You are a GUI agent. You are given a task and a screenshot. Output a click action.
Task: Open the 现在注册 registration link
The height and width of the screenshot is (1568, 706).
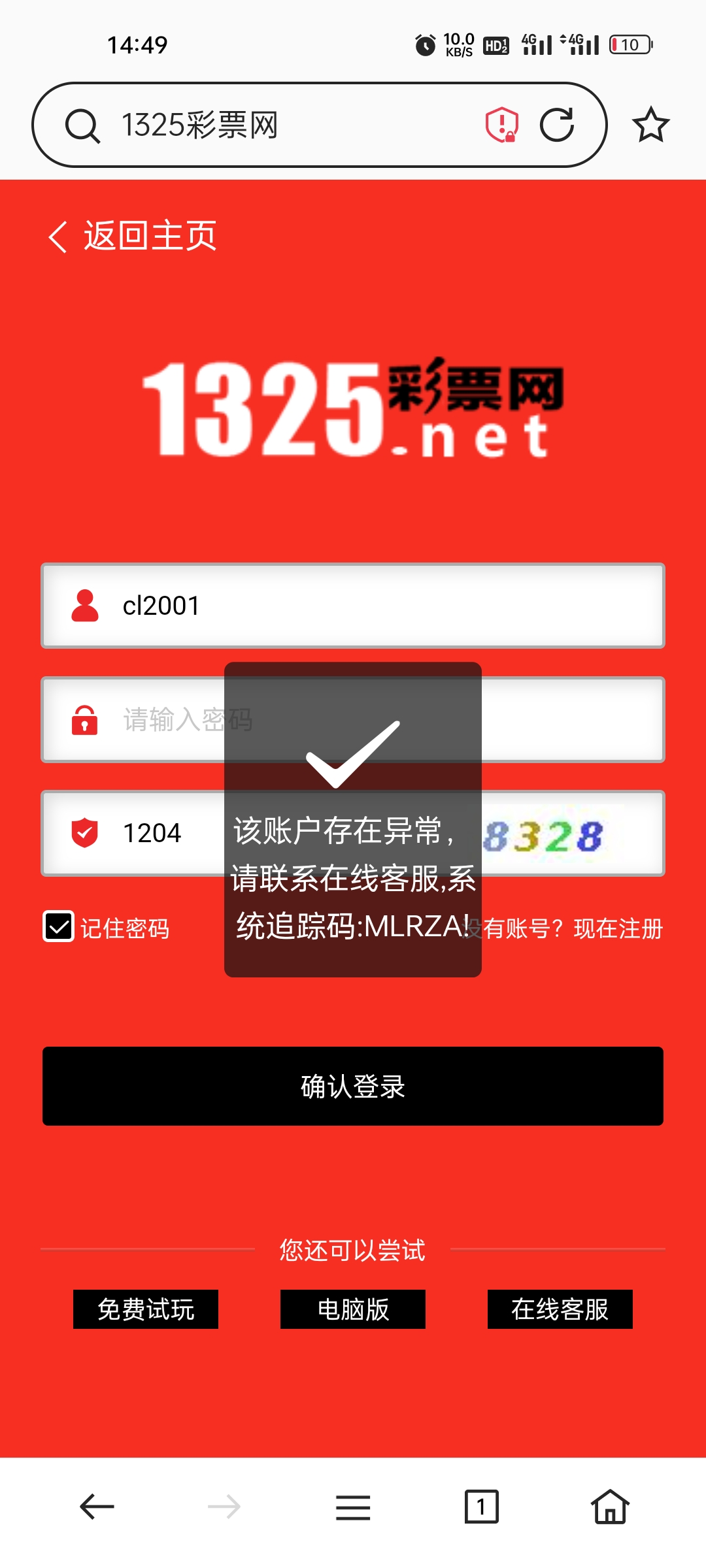coord(618,928)
